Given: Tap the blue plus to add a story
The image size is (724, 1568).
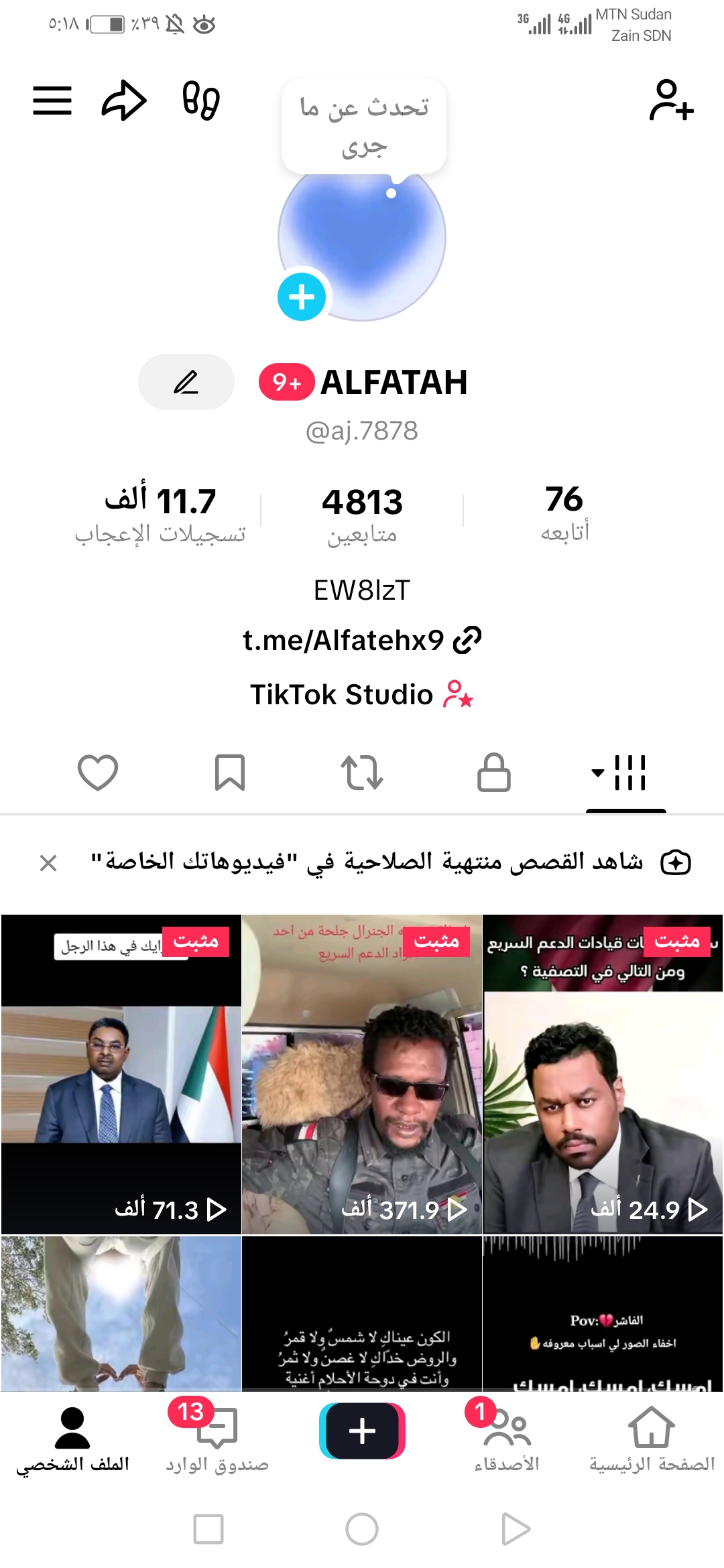Looking at the screenshot, I should click(x=300, y=297).
